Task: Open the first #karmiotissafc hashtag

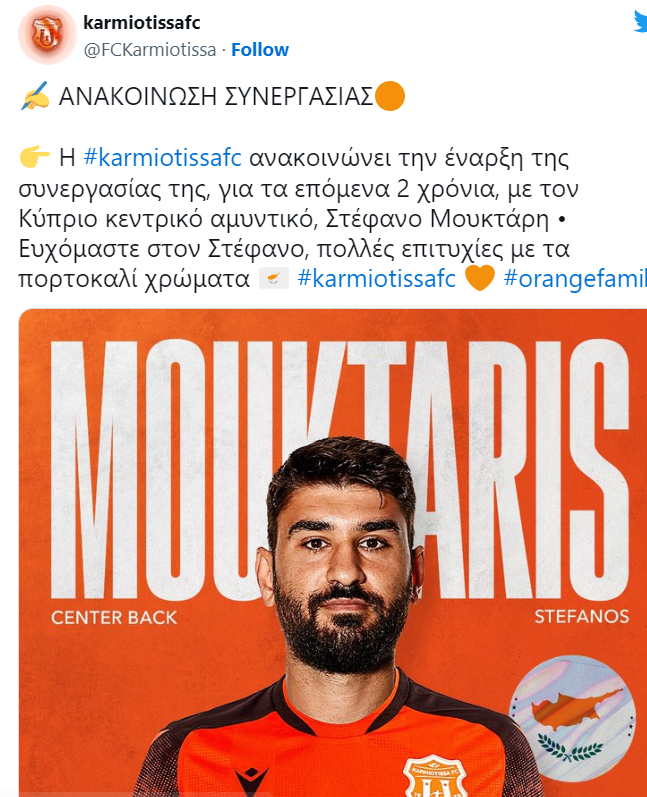Action: click(x=163, y=159)
